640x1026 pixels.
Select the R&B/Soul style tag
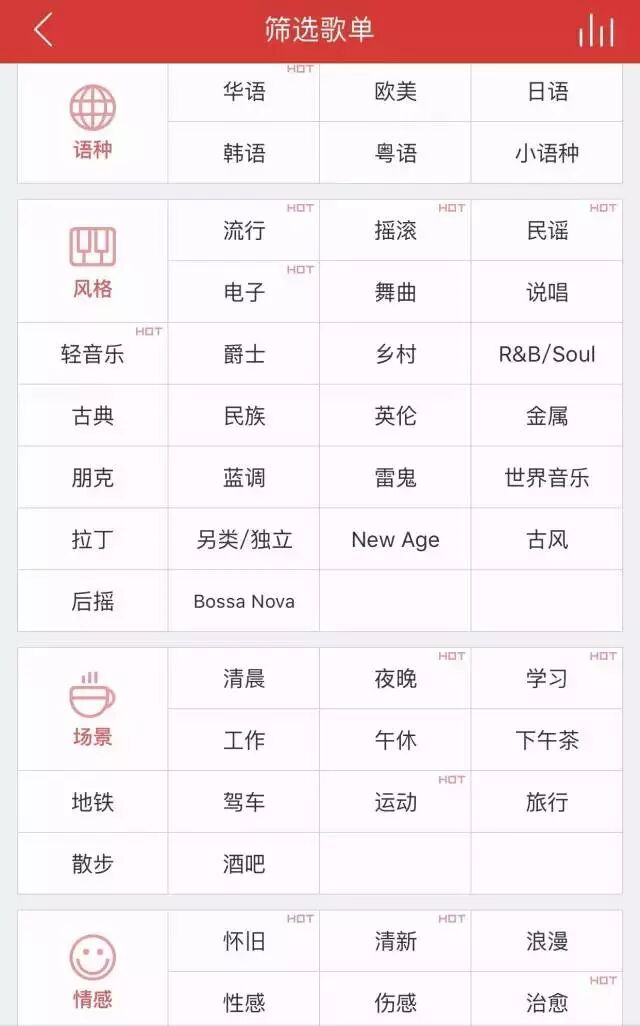[546, 354]
